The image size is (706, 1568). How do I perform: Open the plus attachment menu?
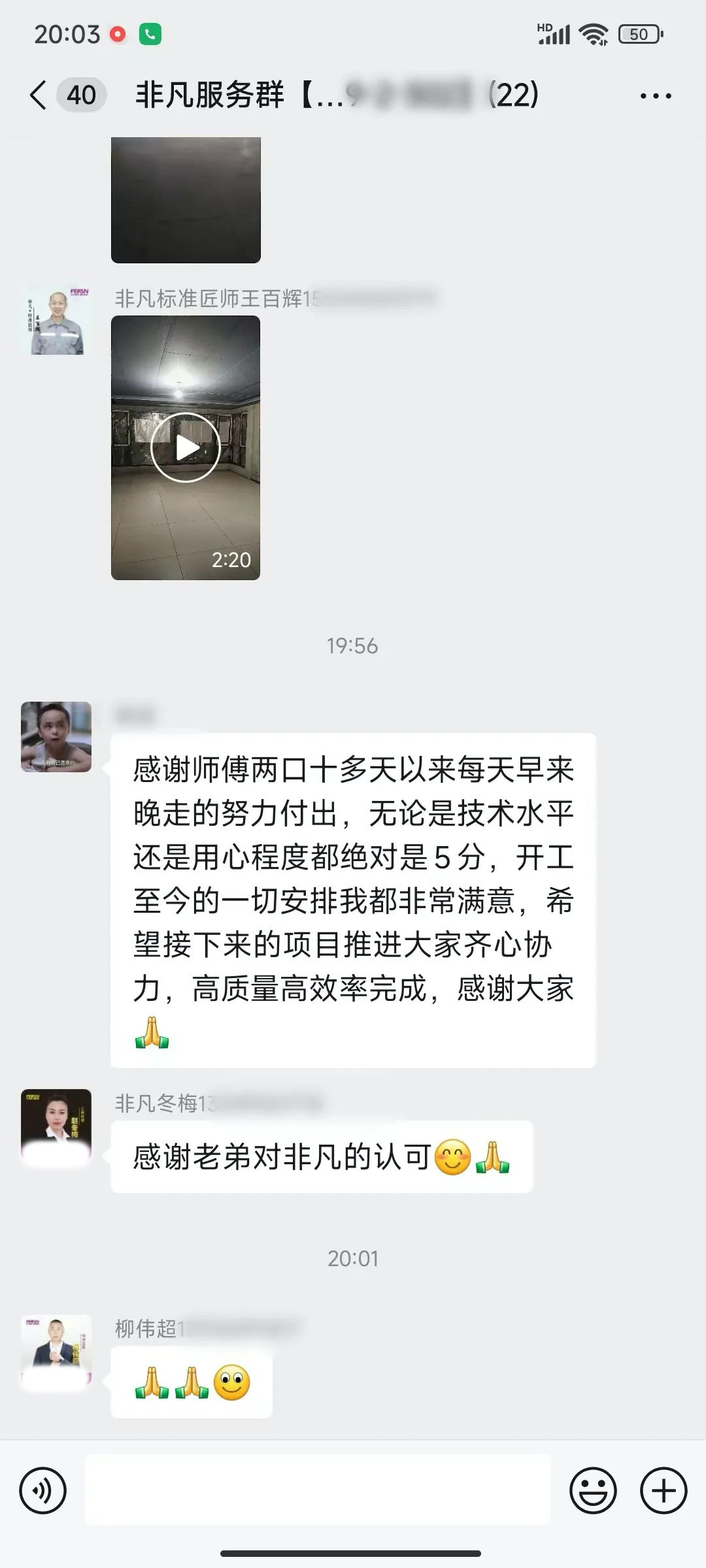664,1491
